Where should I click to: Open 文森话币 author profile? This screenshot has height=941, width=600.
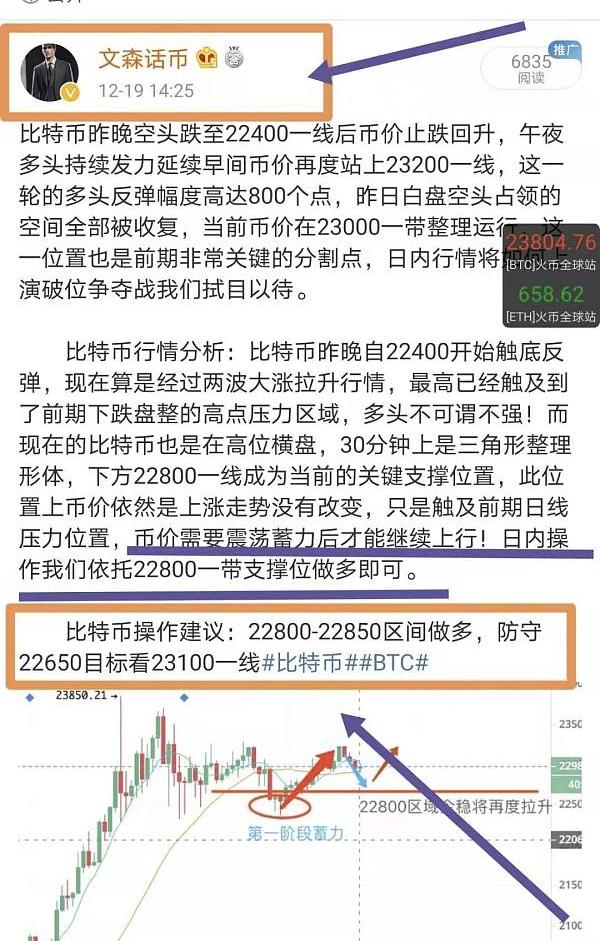142,58
